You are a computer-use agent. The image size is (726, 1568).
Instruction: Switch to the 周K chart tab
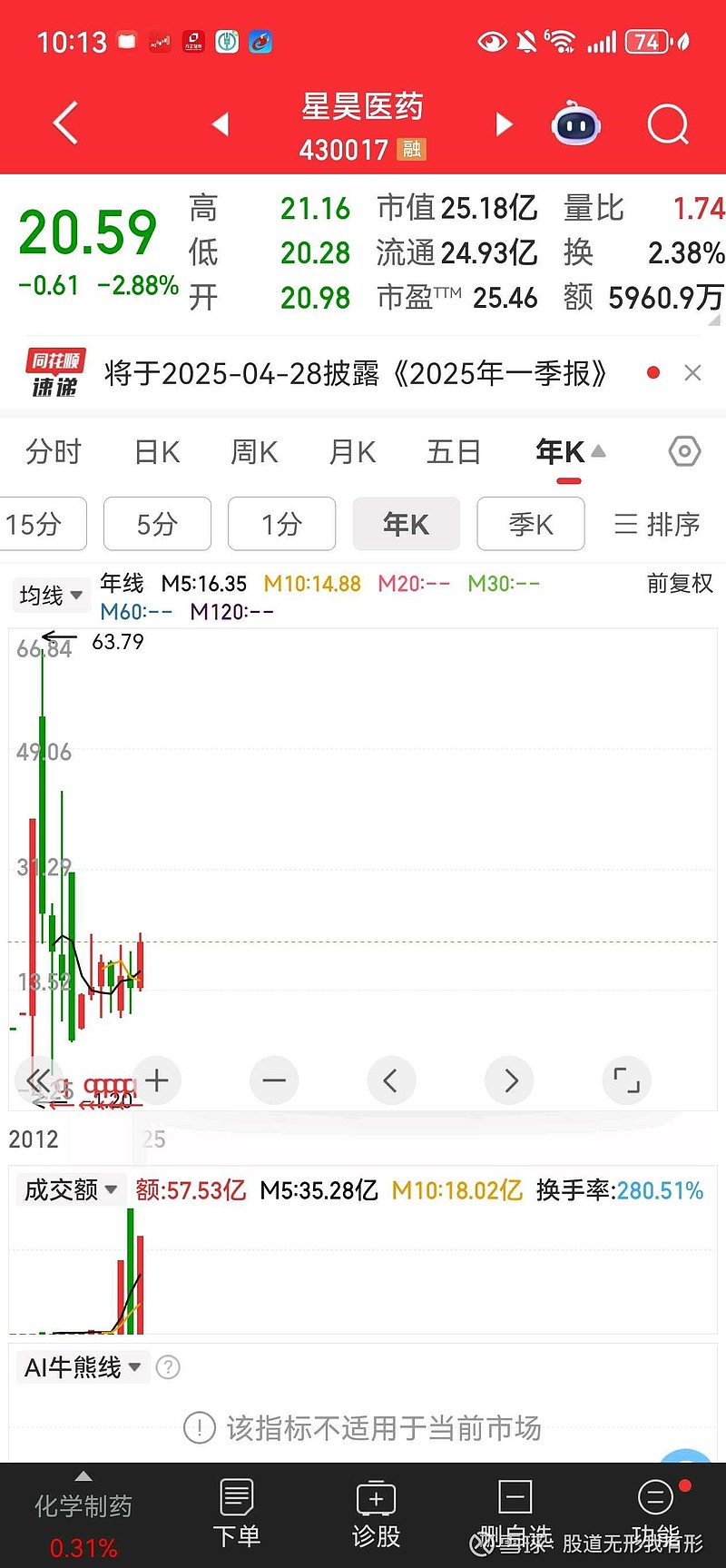point(254,451)
